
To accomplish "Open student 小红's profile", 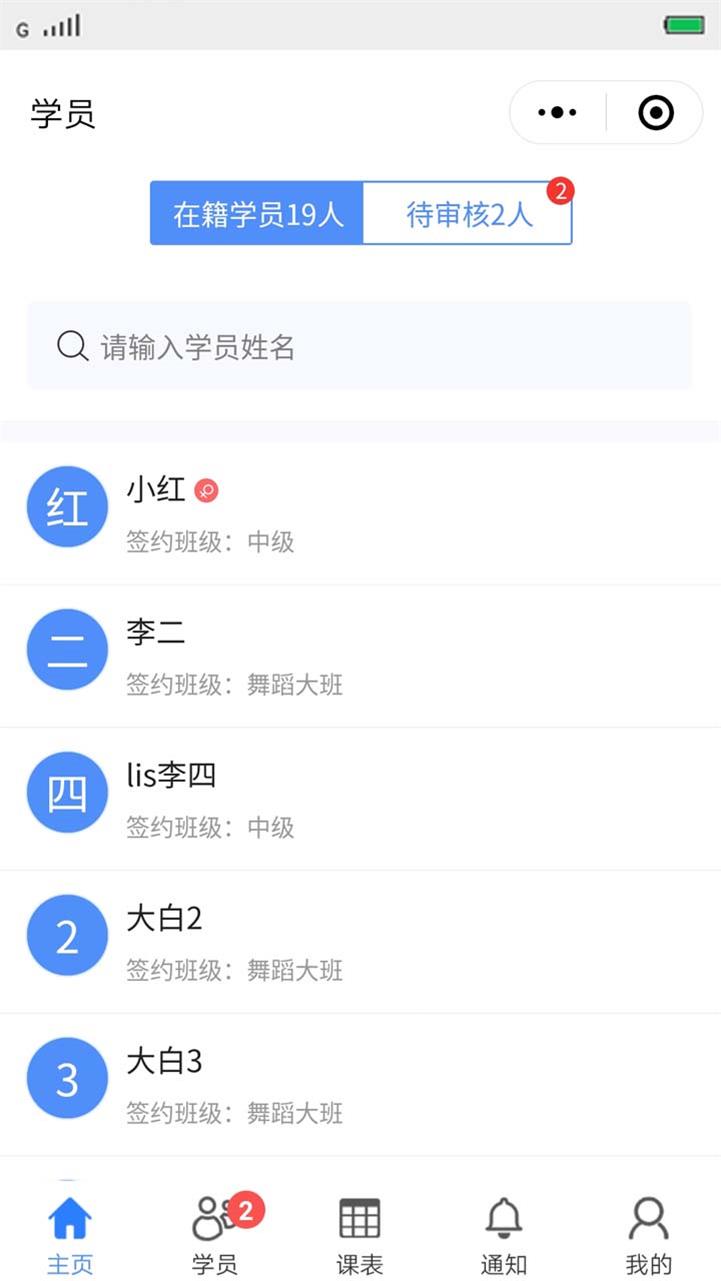I will point(360,513).
